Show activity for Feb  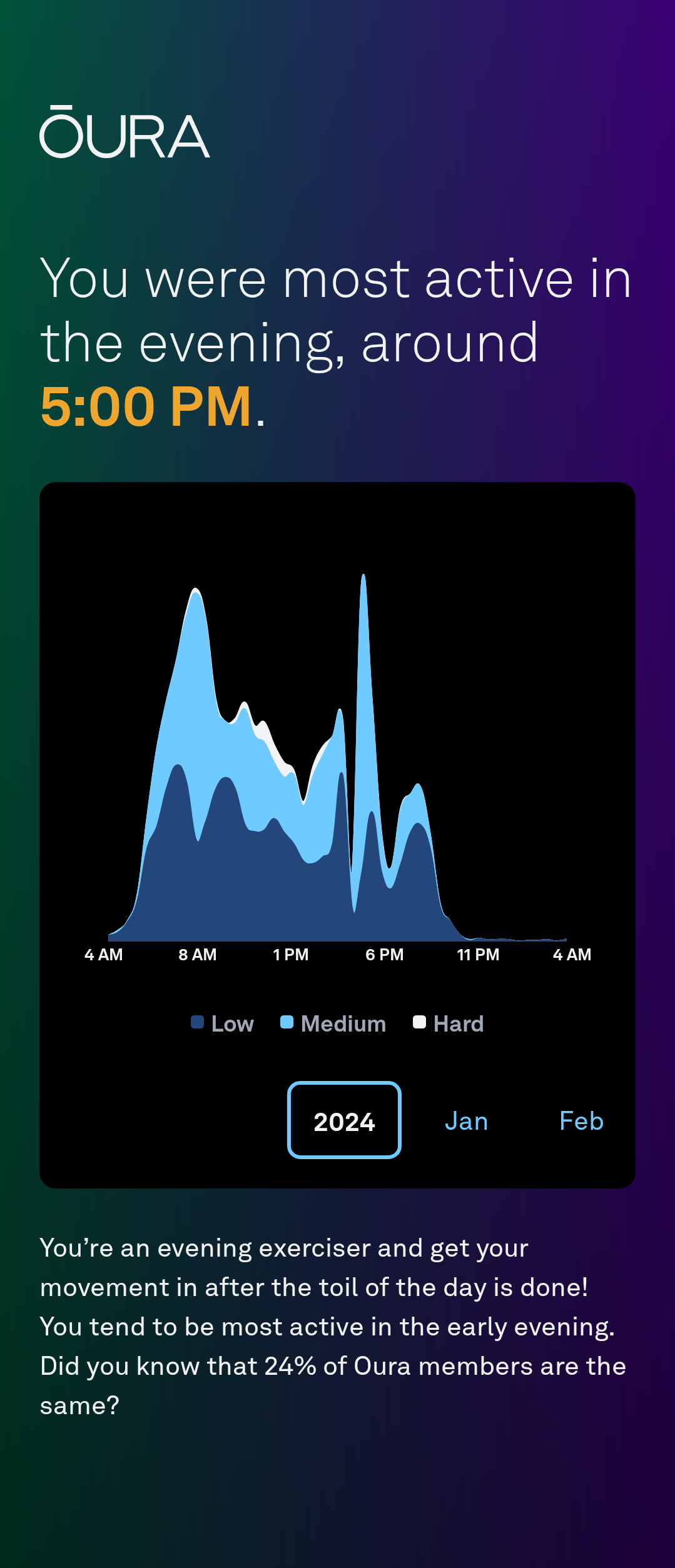pyautogui.click(x=581, y=1121)
